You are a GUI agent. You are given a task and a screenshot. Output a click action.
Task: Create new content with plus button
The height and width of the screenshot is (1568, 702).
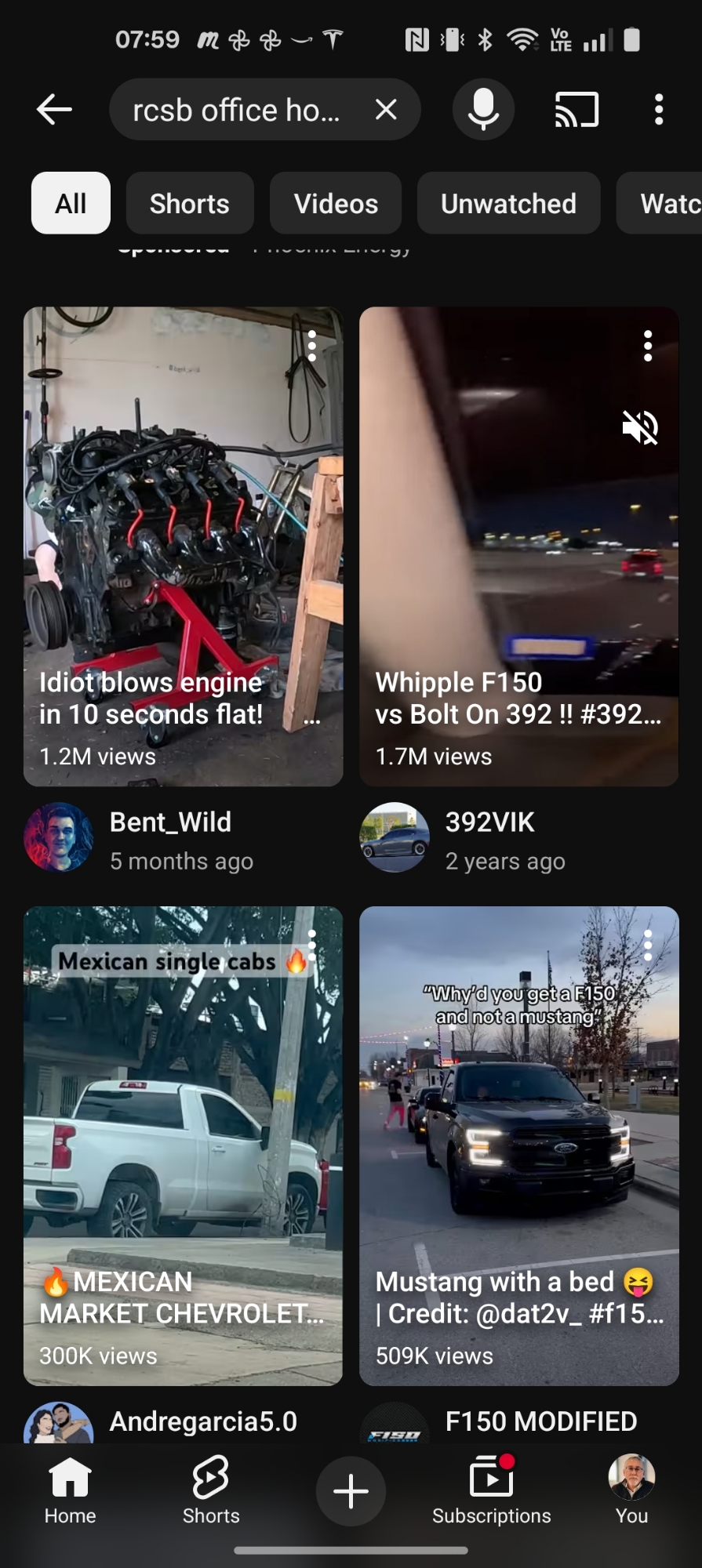[351, 1490]
